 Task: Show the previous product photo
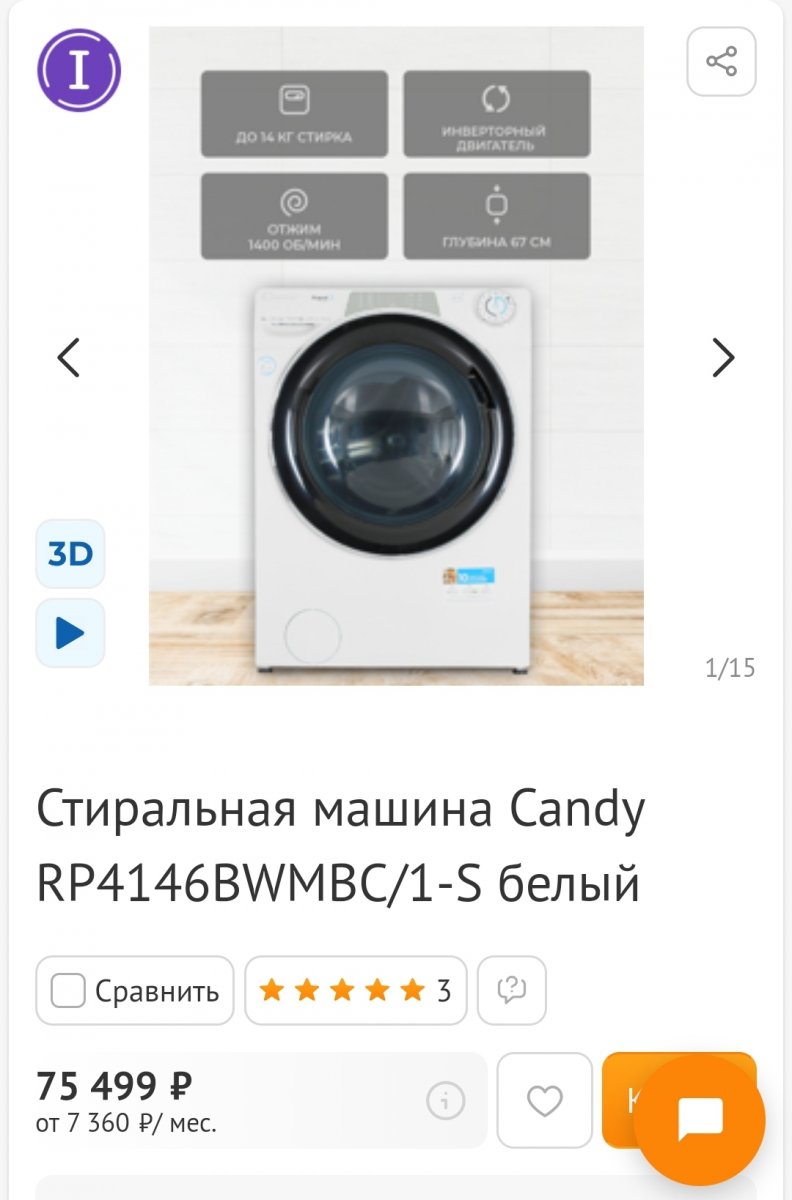click(68, 357)
